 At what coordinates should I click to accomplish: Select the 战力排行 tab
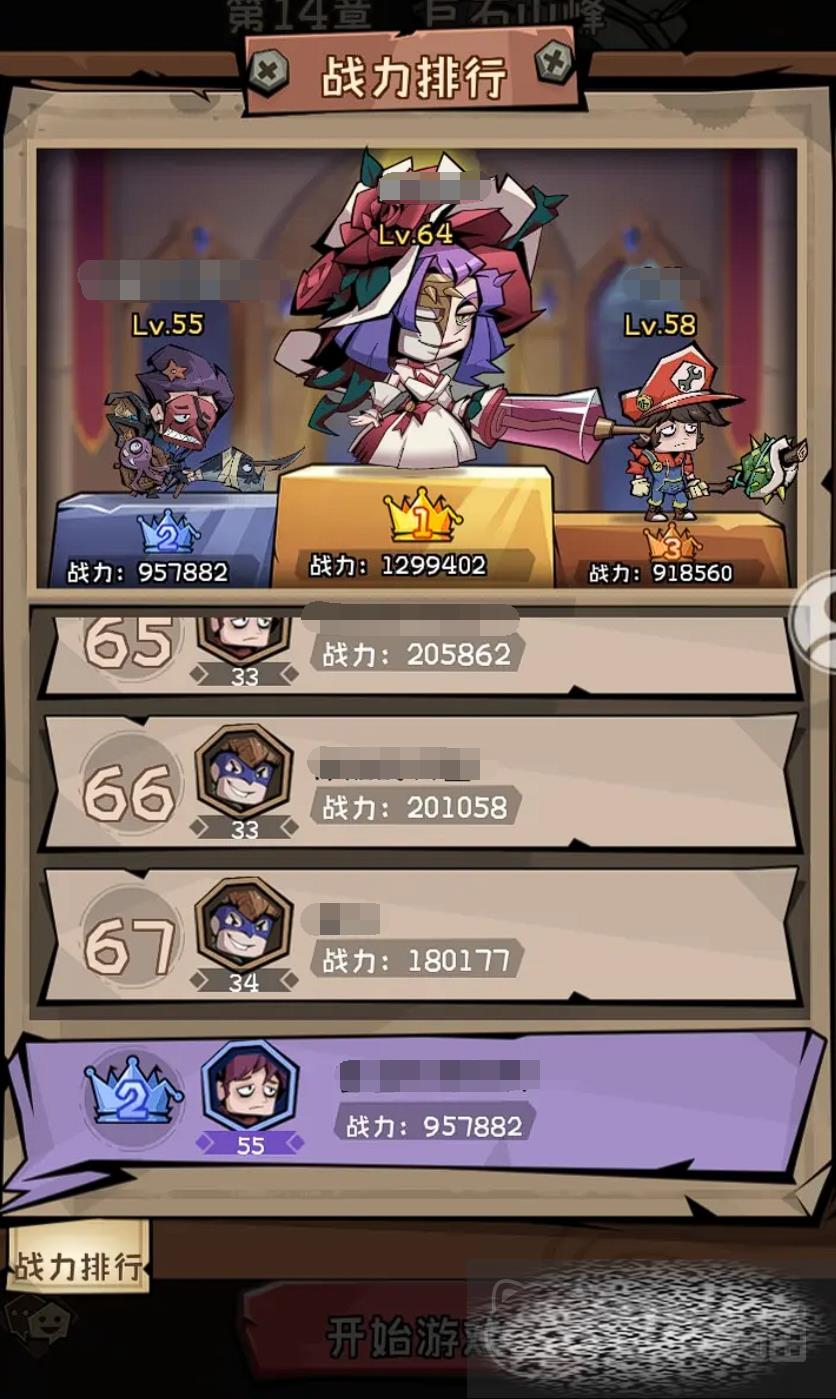[78, 1266]
